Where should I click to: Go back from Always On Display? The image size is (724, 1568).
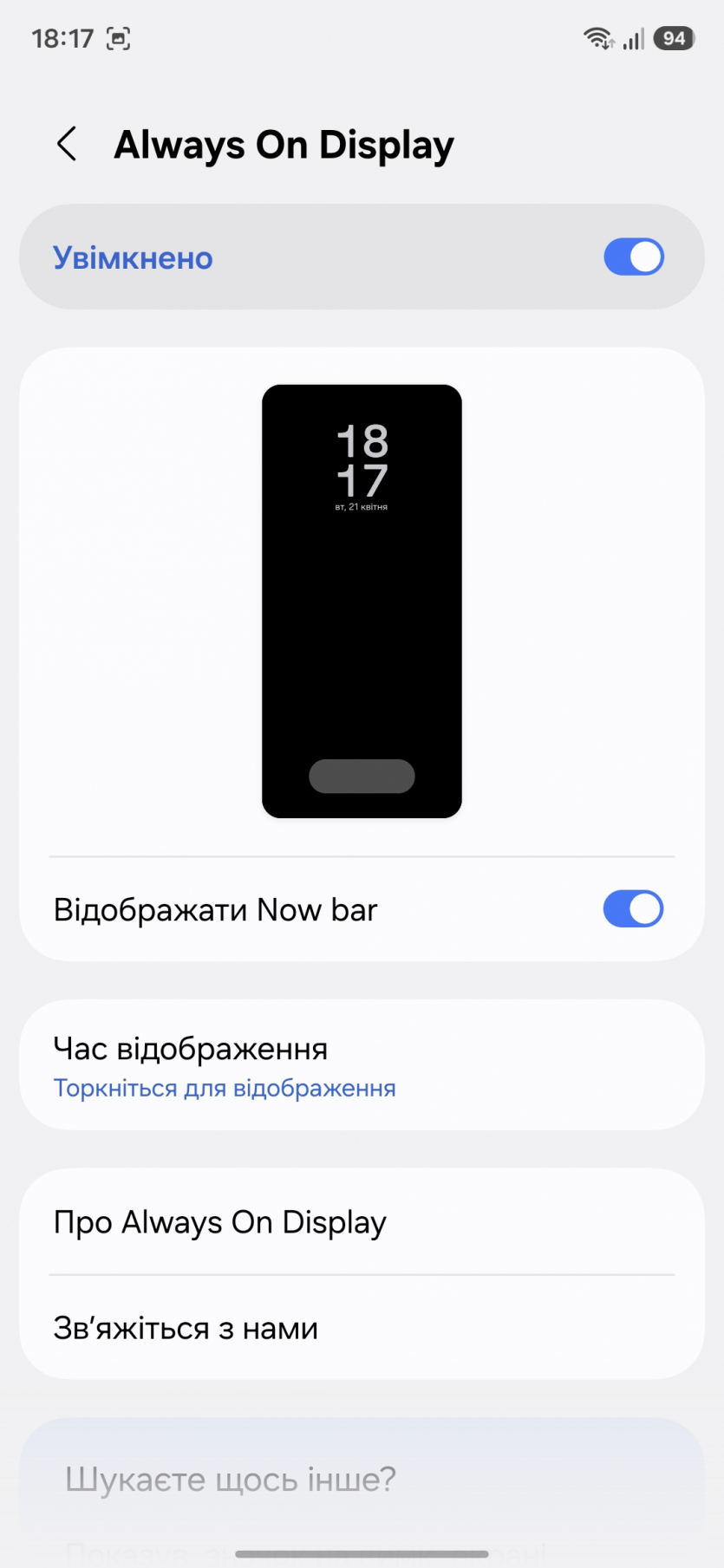[67, 144]
